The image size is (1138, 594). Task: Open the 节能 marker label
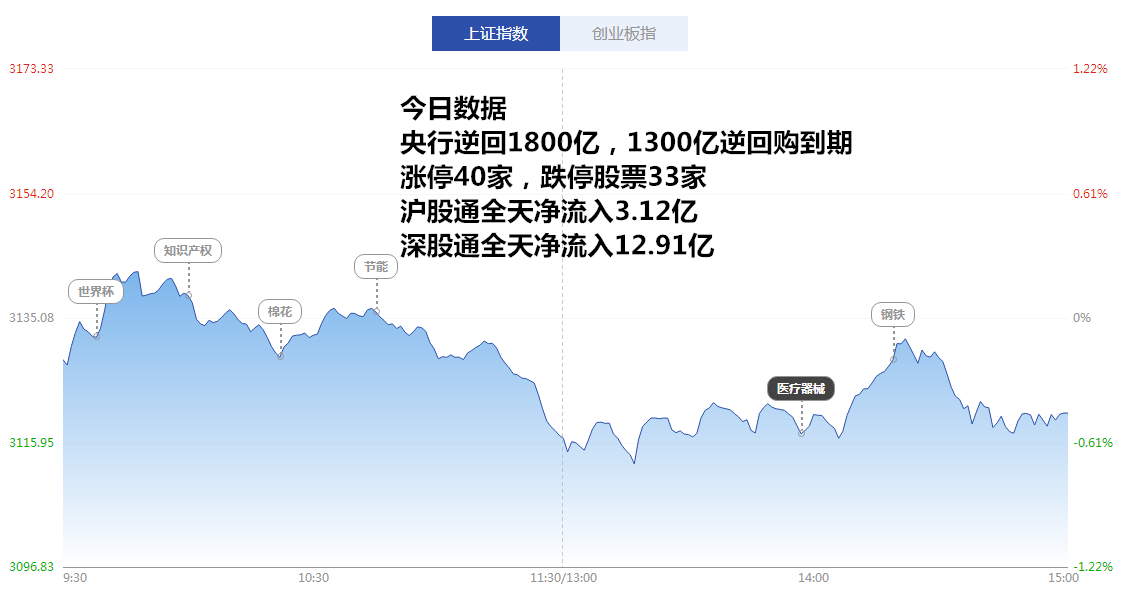click(x=376, y=267)
